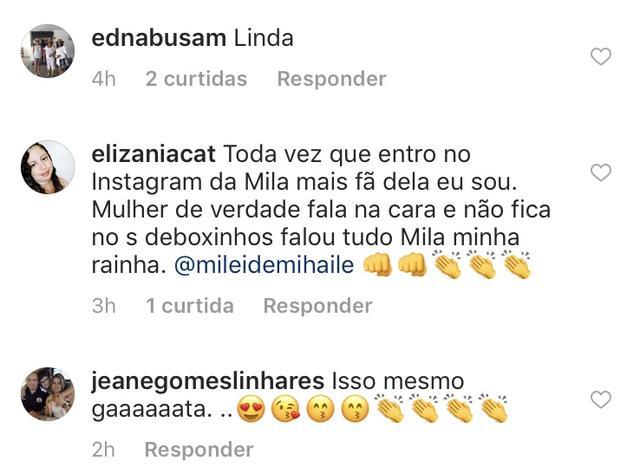Viewport: 640px width, 467px height.
Task: Like ednabusam's comment
Action: 600,57
